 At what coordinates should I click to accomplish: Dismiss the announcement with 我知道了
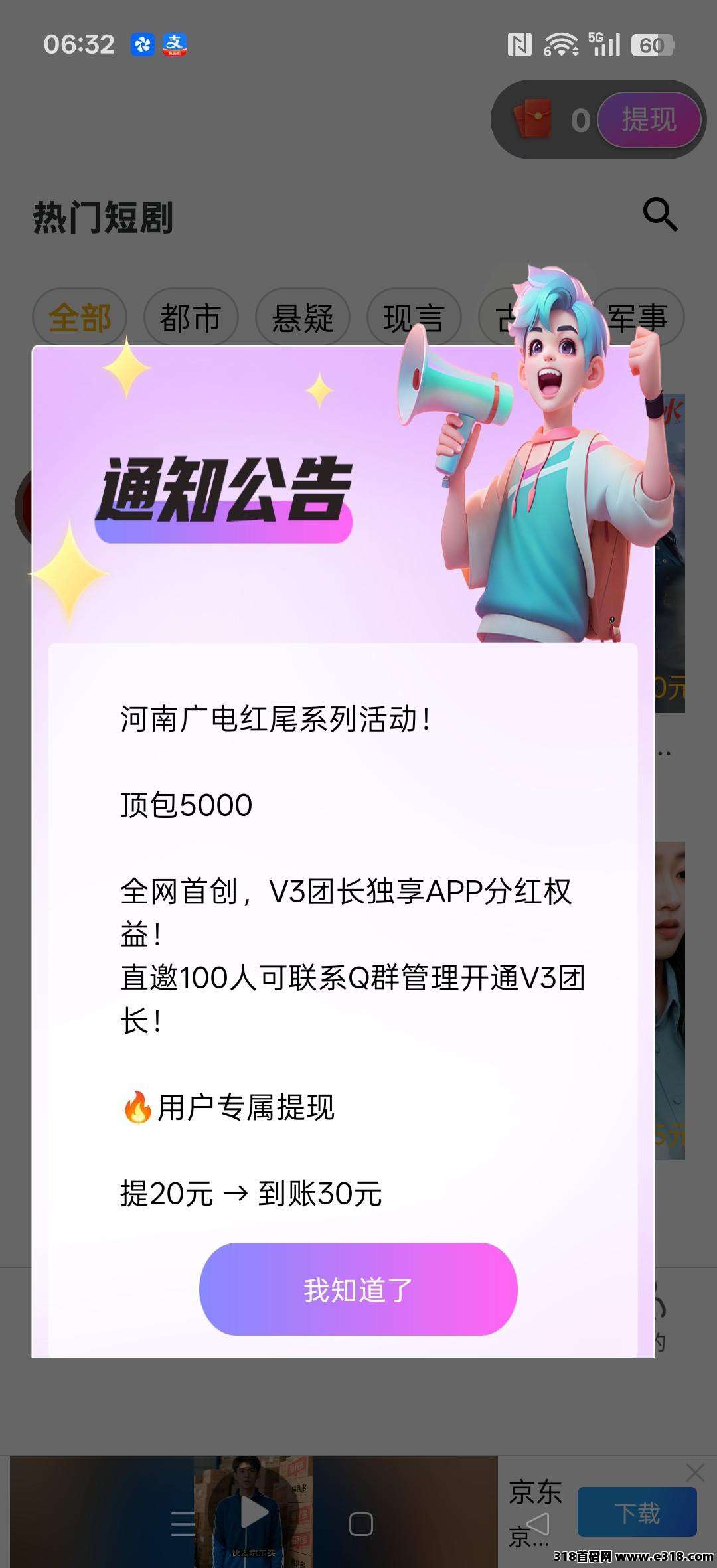coord(358,1289)
